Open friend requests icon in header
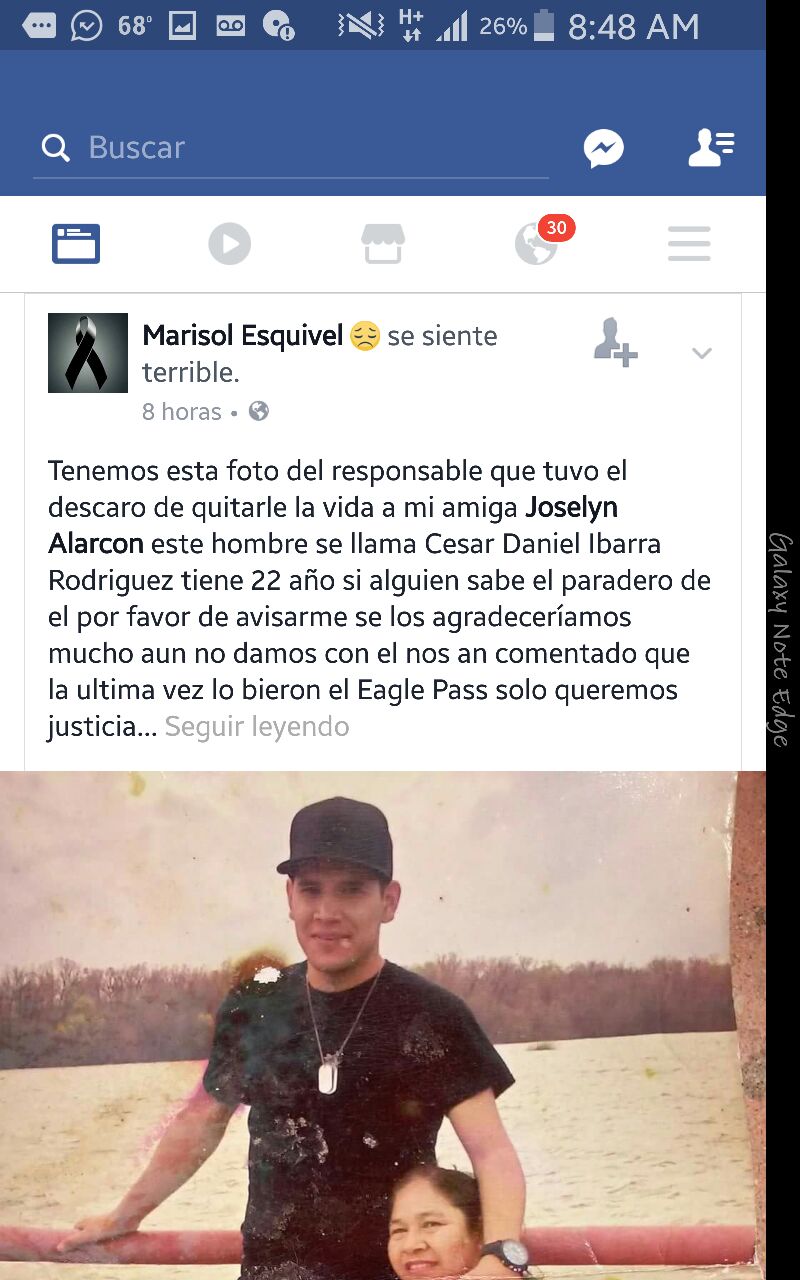 711,148
